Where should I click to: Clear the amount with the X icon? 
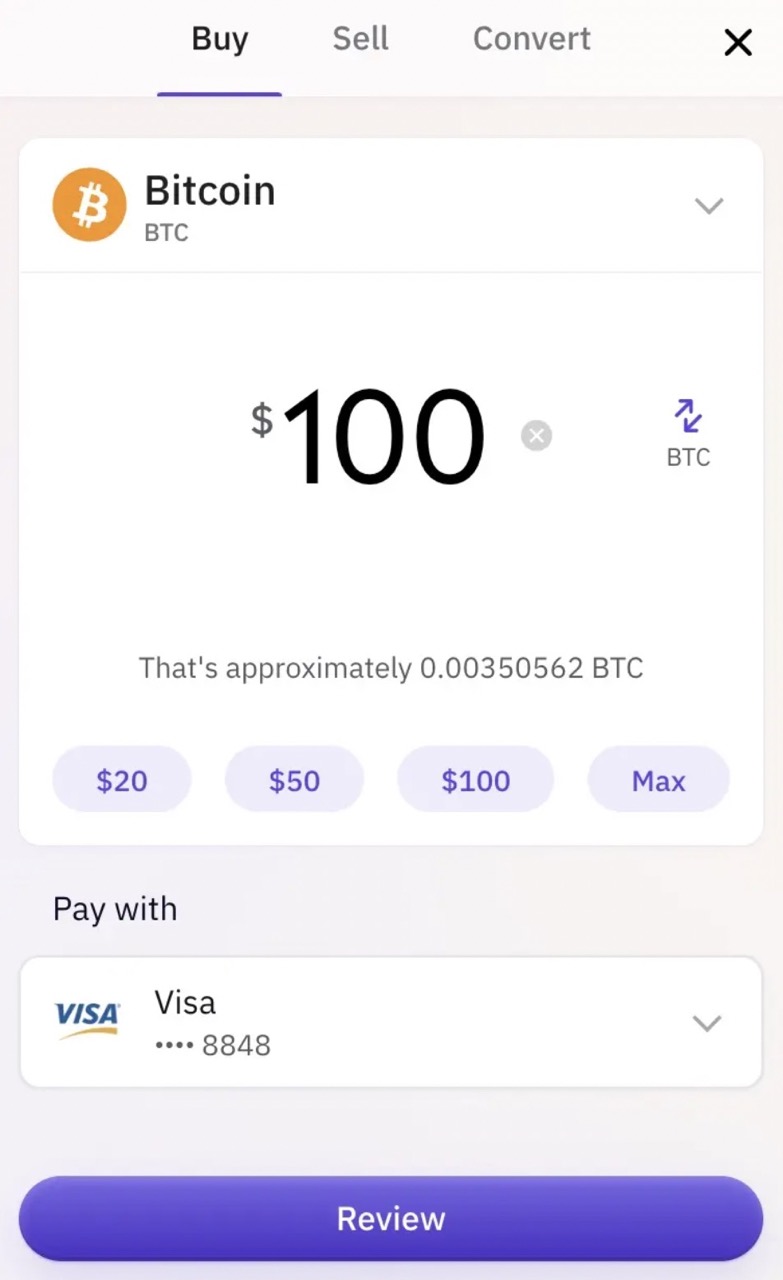[x=536, y=435]
